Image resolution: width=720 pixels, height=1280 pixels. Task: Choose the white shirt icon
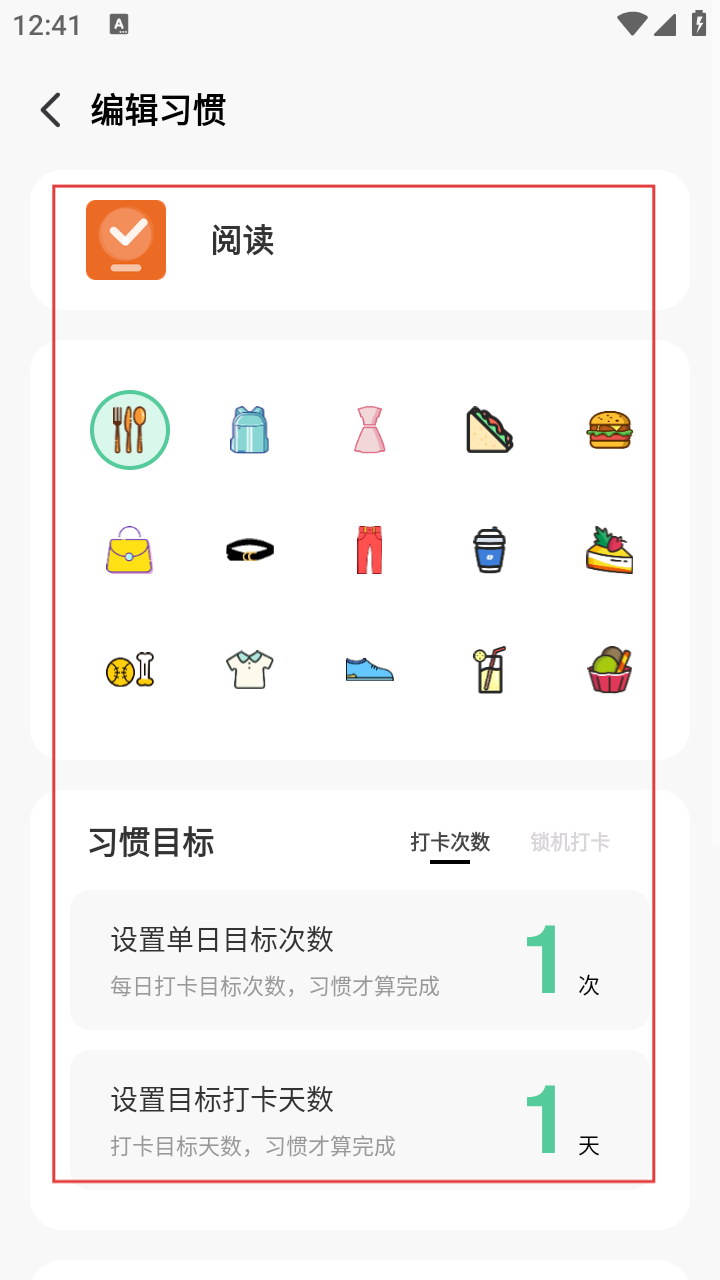coord(249,670)
